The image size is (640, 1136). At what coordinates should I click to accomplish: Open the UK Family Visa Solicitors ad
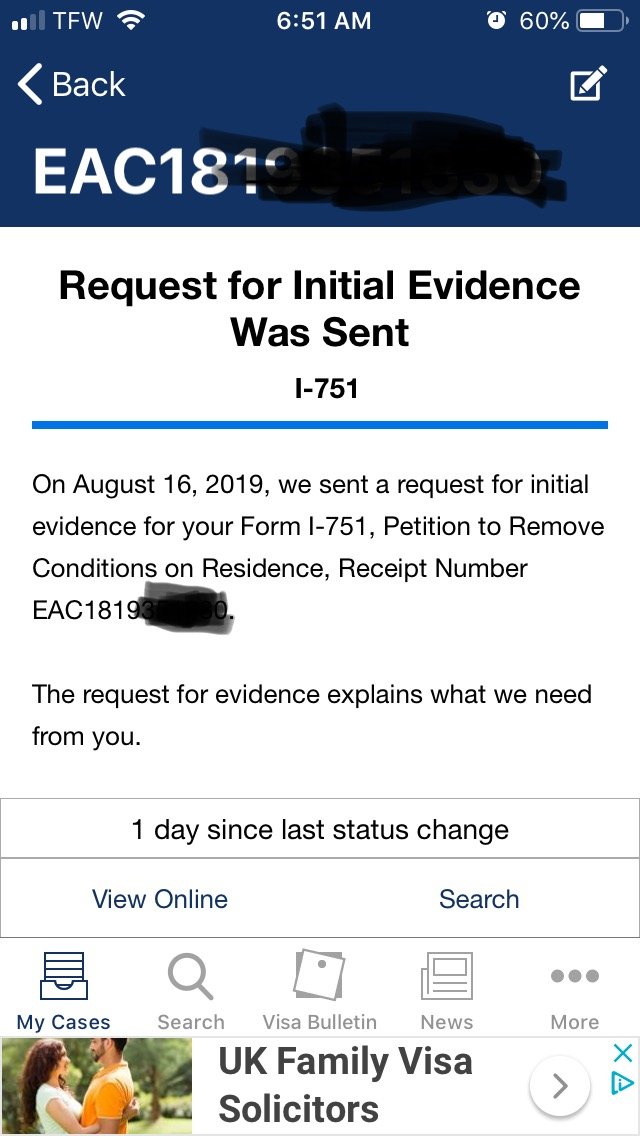point(345,1085)
